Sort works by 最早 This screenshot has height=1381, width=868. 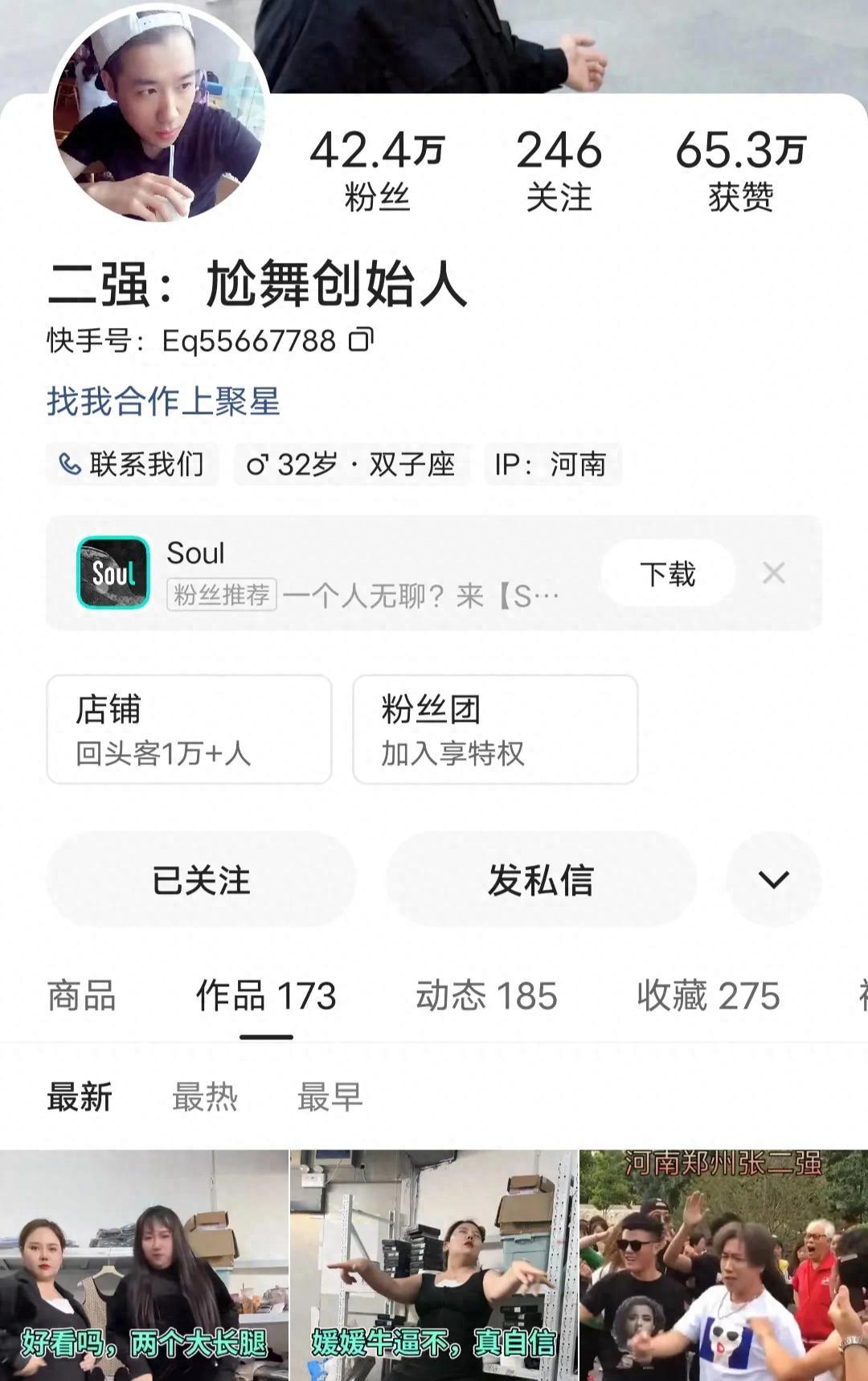[x=330, y=1096]
